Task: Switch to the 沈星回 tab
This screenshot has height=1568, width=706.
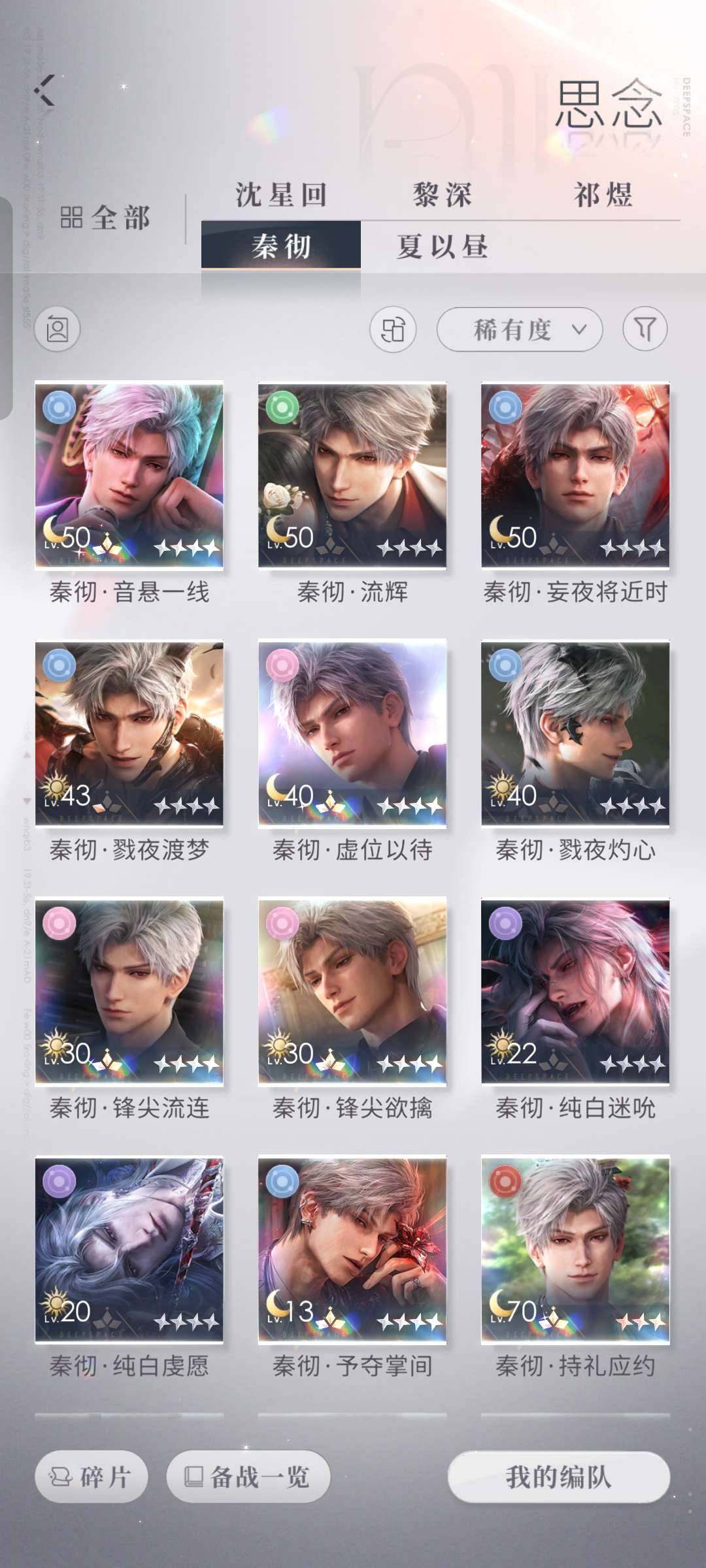Action: (281, 195)
